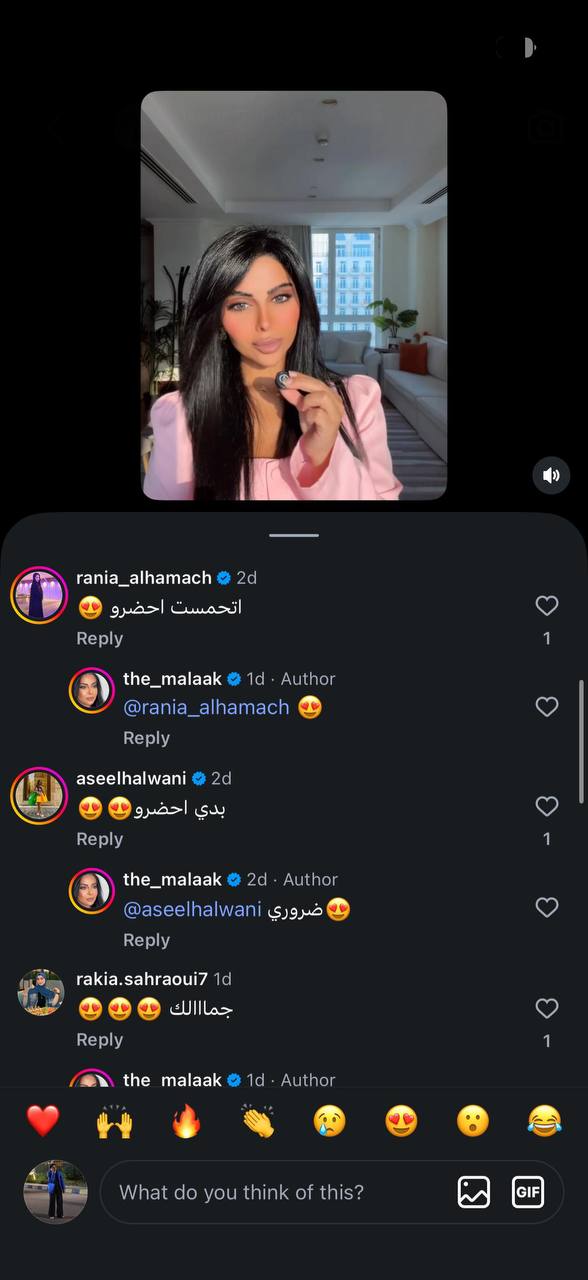The height and width of the screenshot is (1280, 588).
Task: Attach an image to the comment
Action: (x=474, y=1192)
